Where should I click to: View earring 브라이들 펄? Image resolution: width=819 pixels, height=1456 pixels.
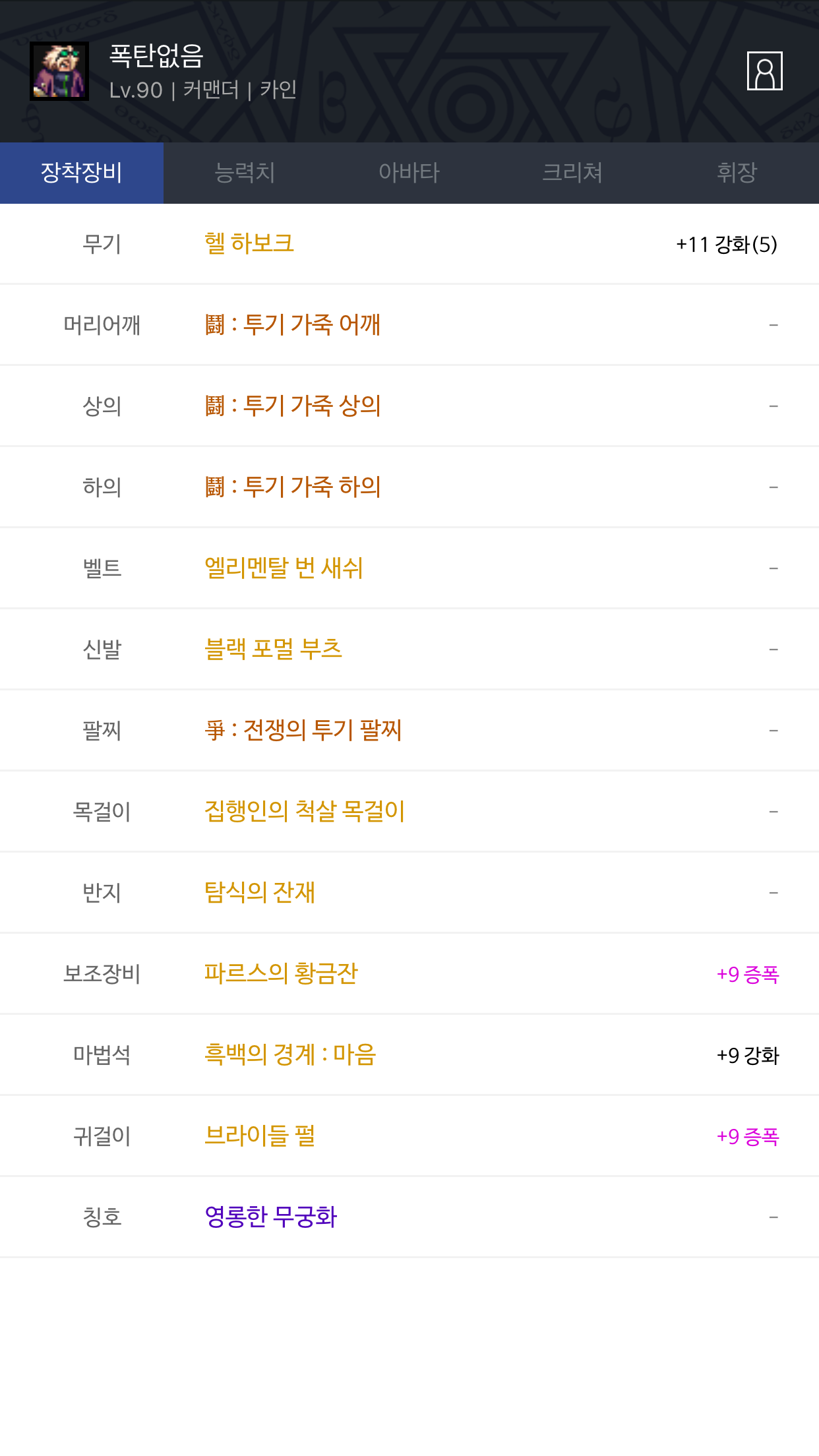click(260, 1136)
